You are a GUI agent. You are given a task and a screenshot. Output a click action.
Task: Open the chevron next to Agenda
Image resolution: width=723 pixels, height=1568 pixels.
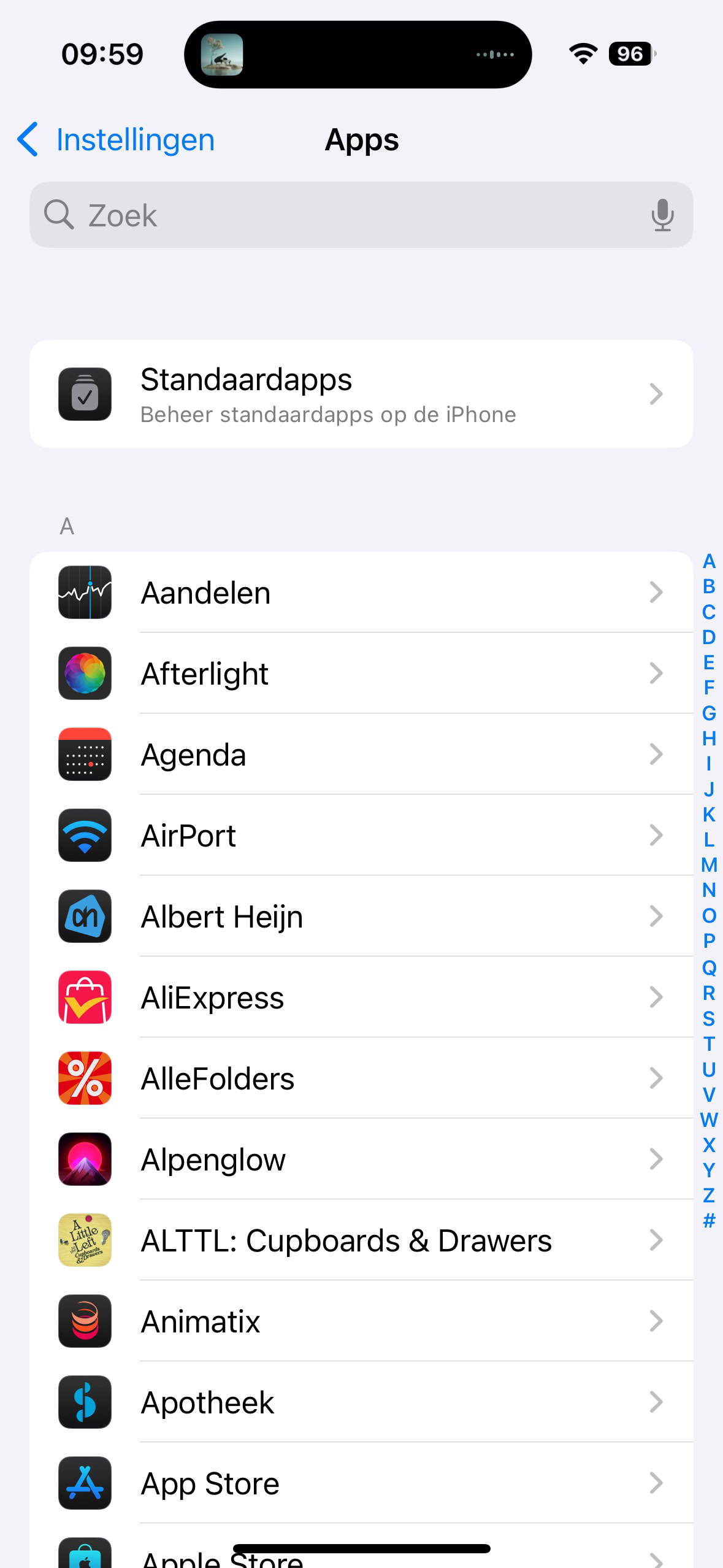(x=656, y=755)
